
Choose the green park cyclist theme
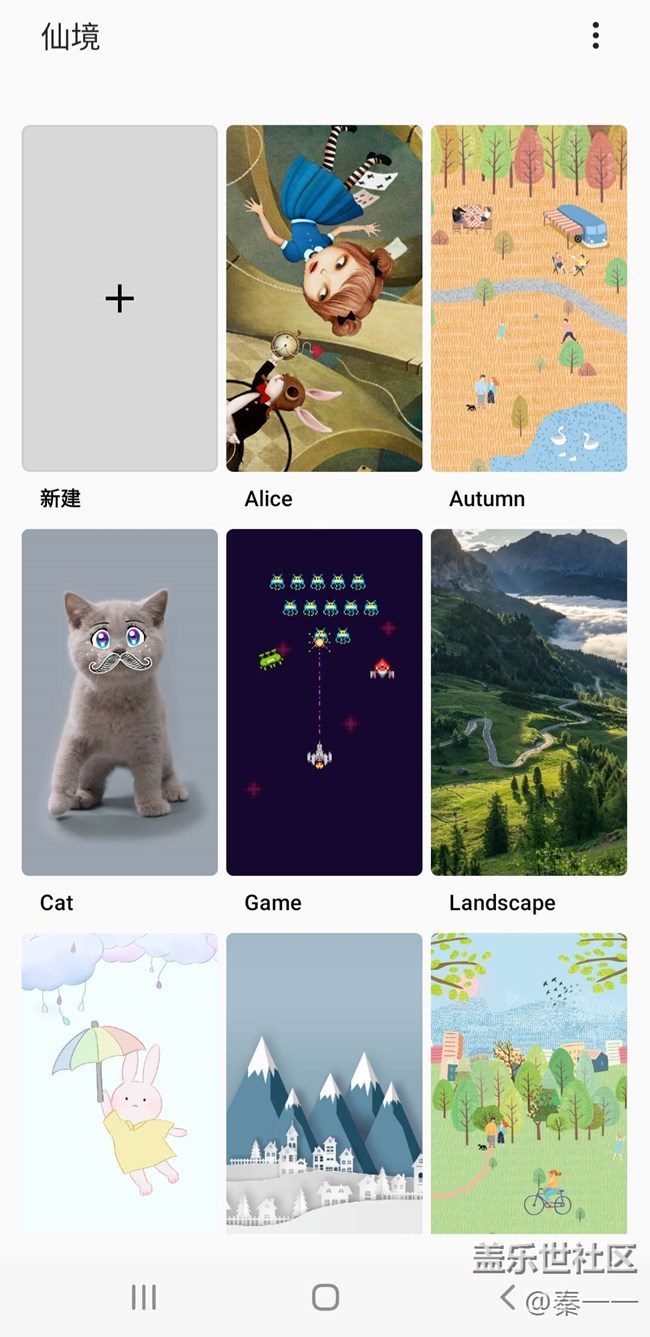pos(529,1082)
